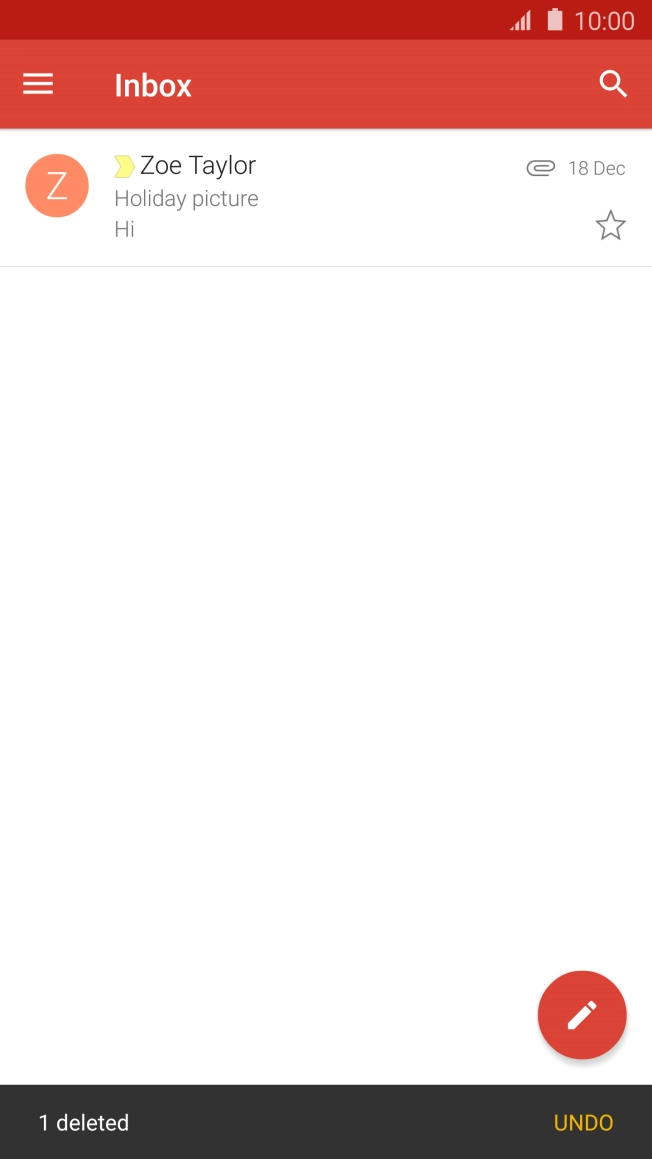This screenshot has height=1159, width=652.
Task: Star the email from Zoe Taylor
Action: click(x=610, y=226)
